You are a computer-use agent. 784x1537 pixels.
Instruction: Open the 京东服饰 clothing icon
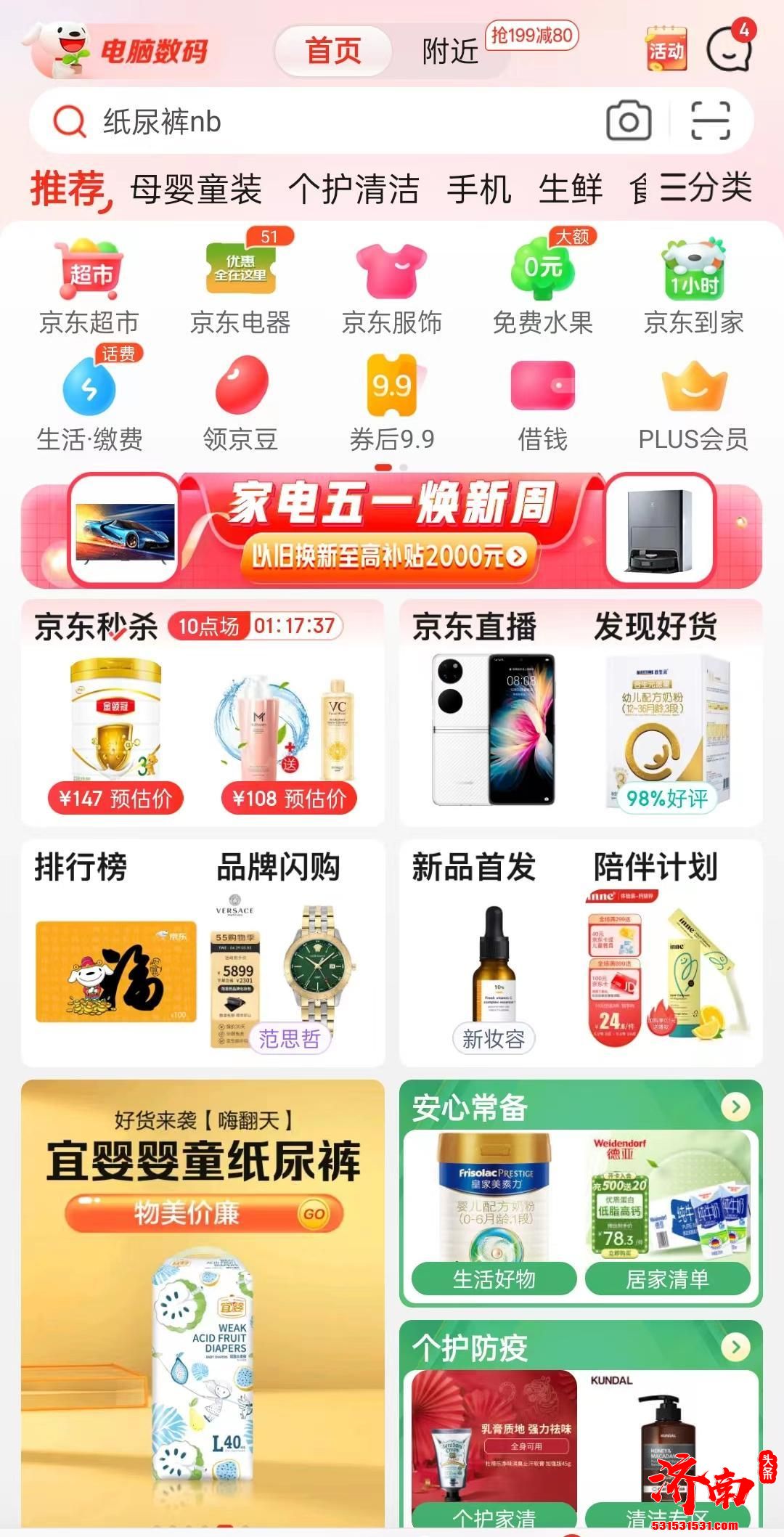tap(393, 272)
